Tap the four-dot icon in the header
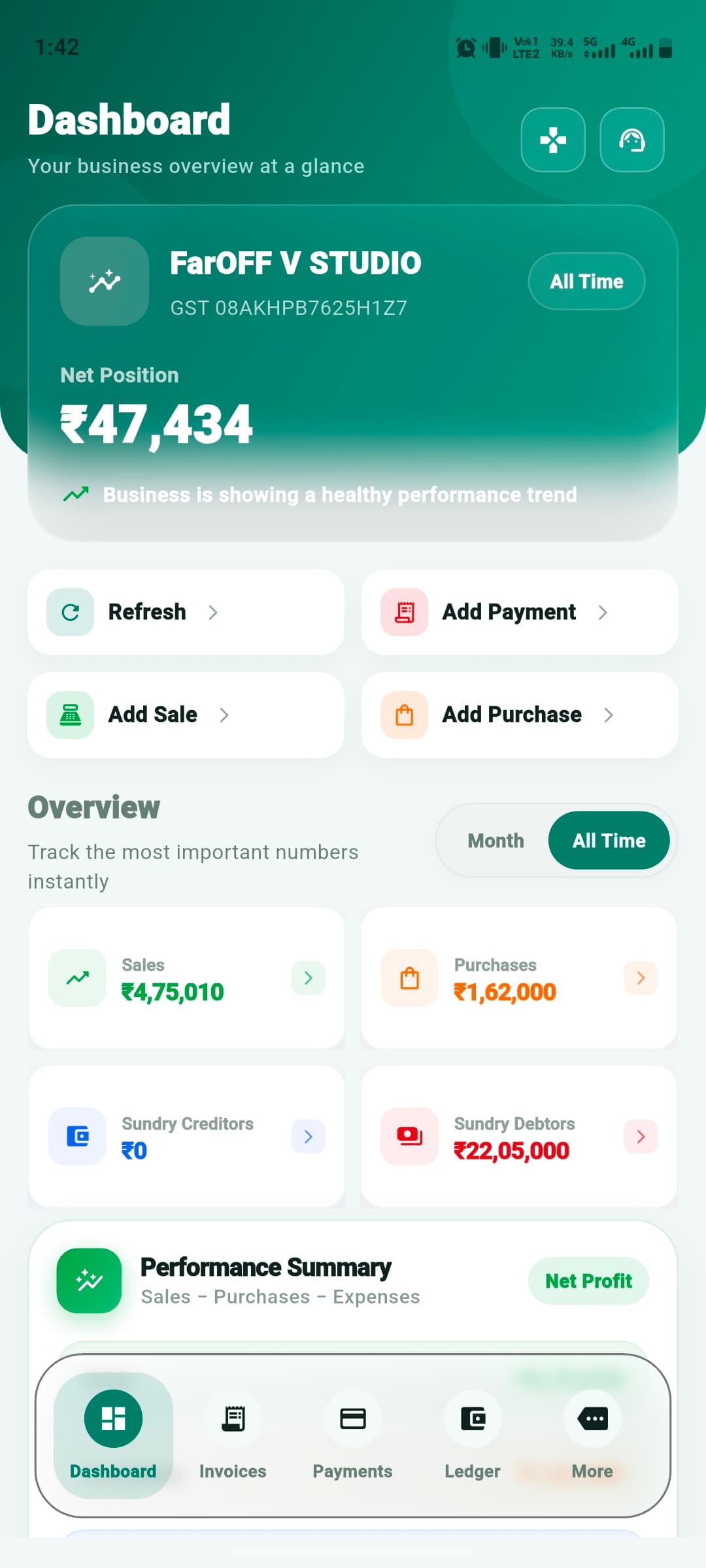706x1568 pixels. tap(553, 140)
